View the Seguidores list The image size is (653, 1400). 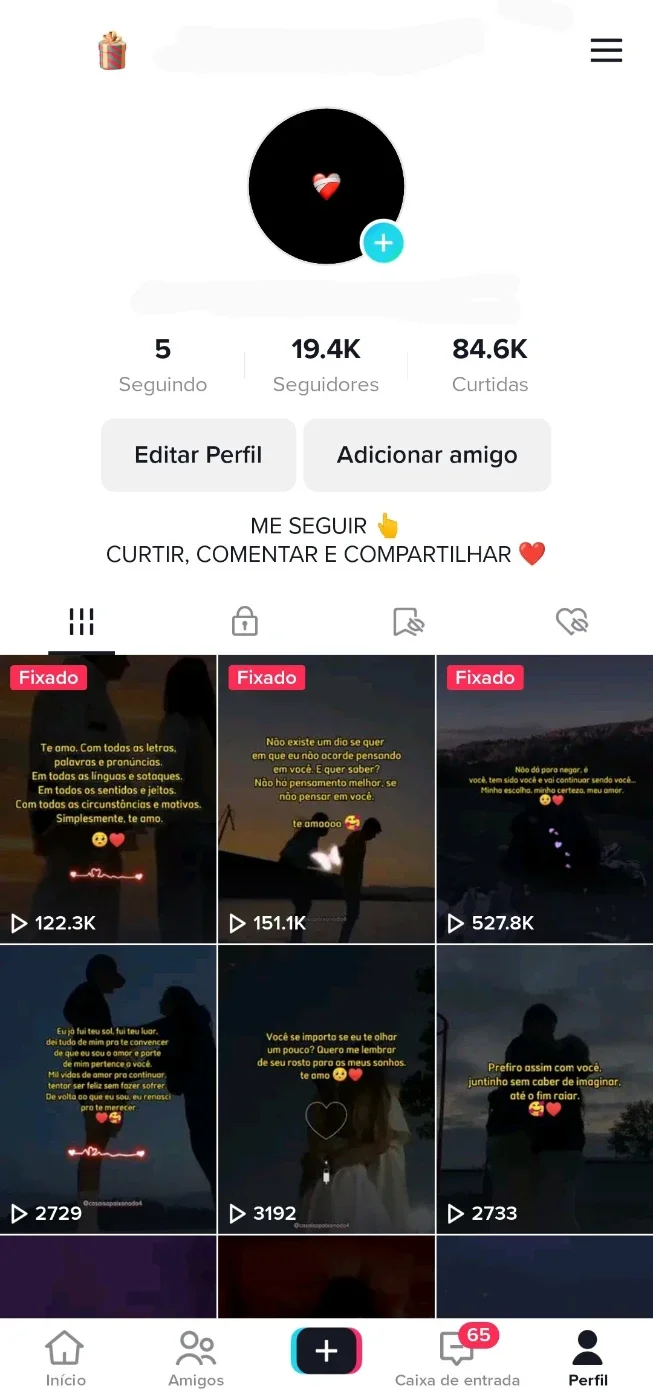pos(326,366)
